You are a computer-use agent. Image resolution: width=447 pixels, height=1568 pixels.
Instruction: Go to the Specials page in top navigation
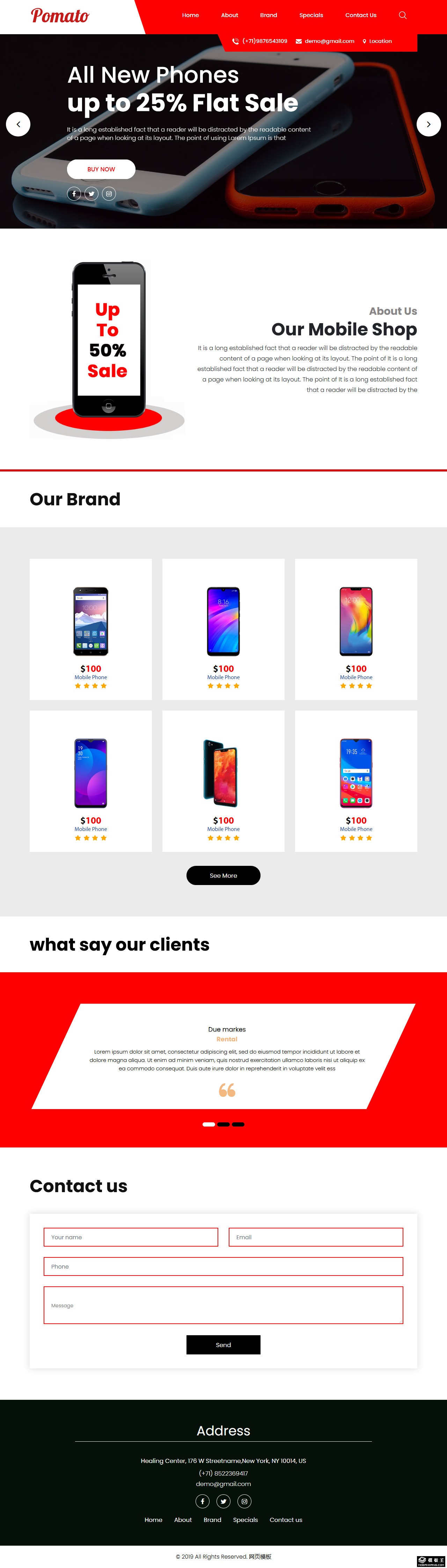pos(311,15)
